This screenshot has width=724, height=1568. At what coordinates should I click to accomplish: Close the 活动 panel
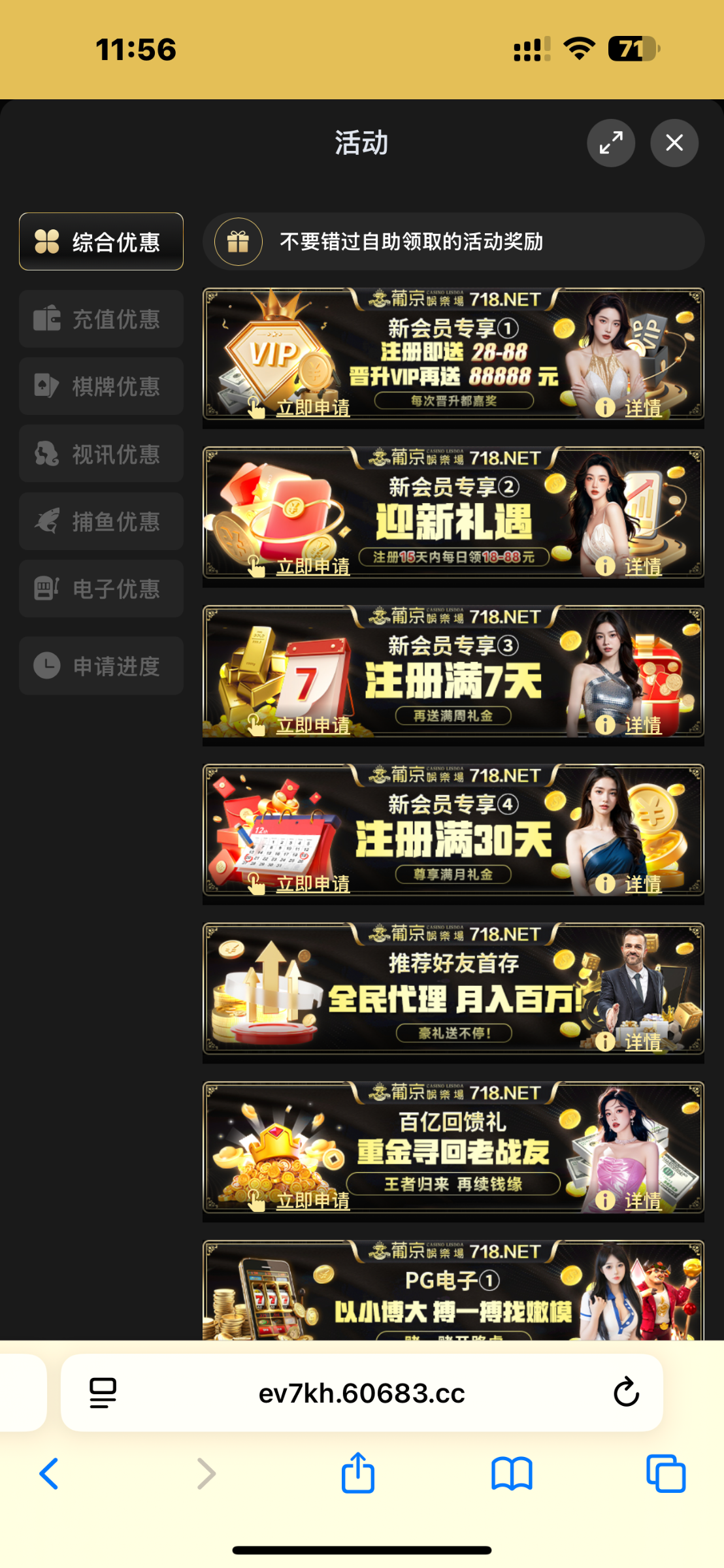coord(674,143)
